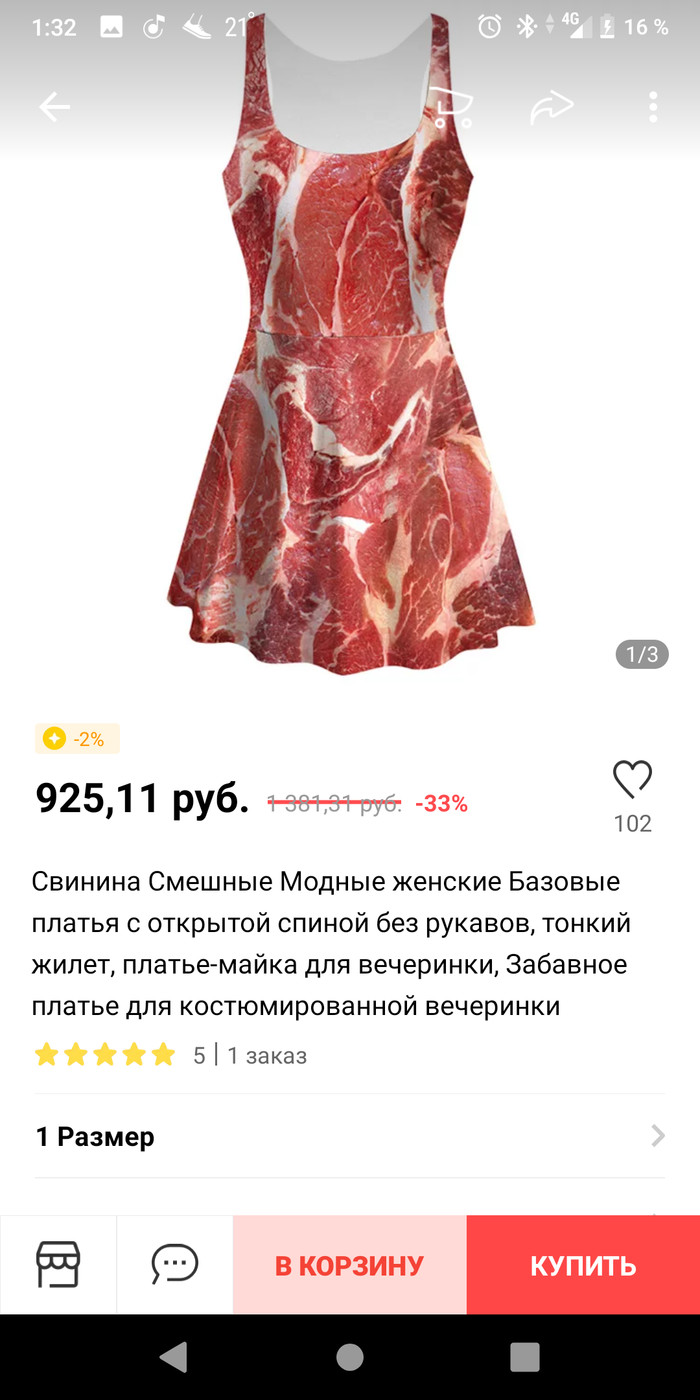Add the dress to favorites
This screenshot has height=1400, width=700.
pos(632,781)
